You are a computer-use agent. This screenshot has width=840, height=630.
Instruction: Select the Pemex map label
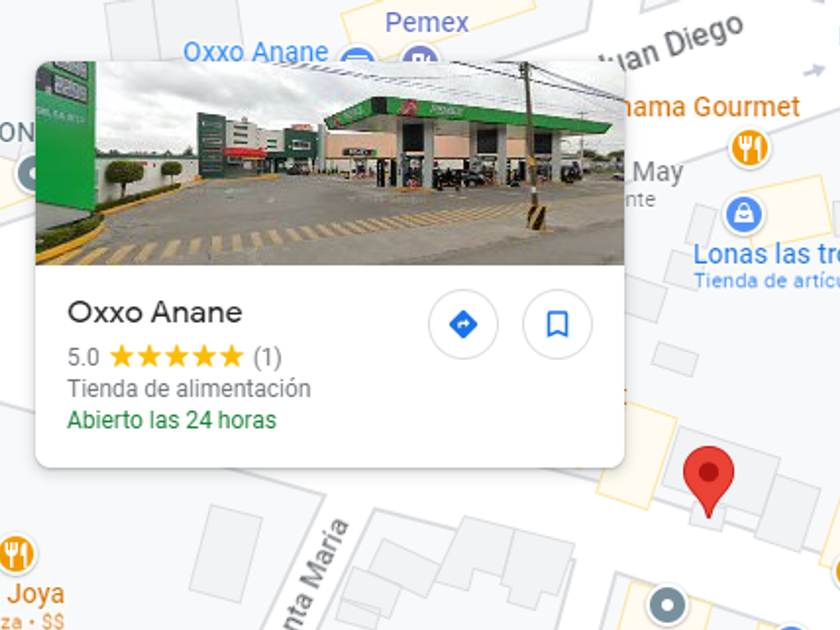click(427, 22)
